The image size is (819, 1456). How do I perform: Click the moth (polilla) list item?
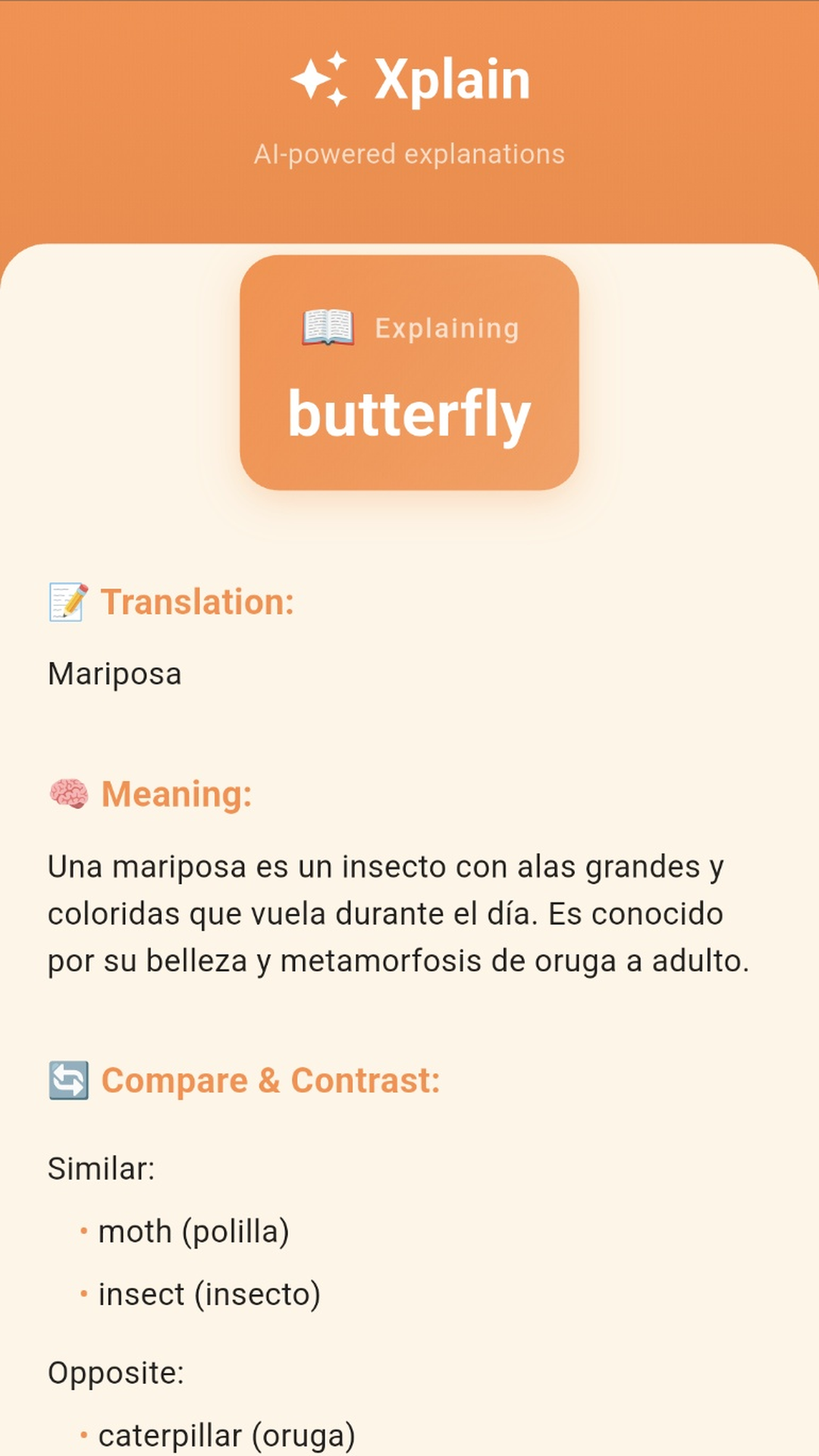(x=192, y=1232)
